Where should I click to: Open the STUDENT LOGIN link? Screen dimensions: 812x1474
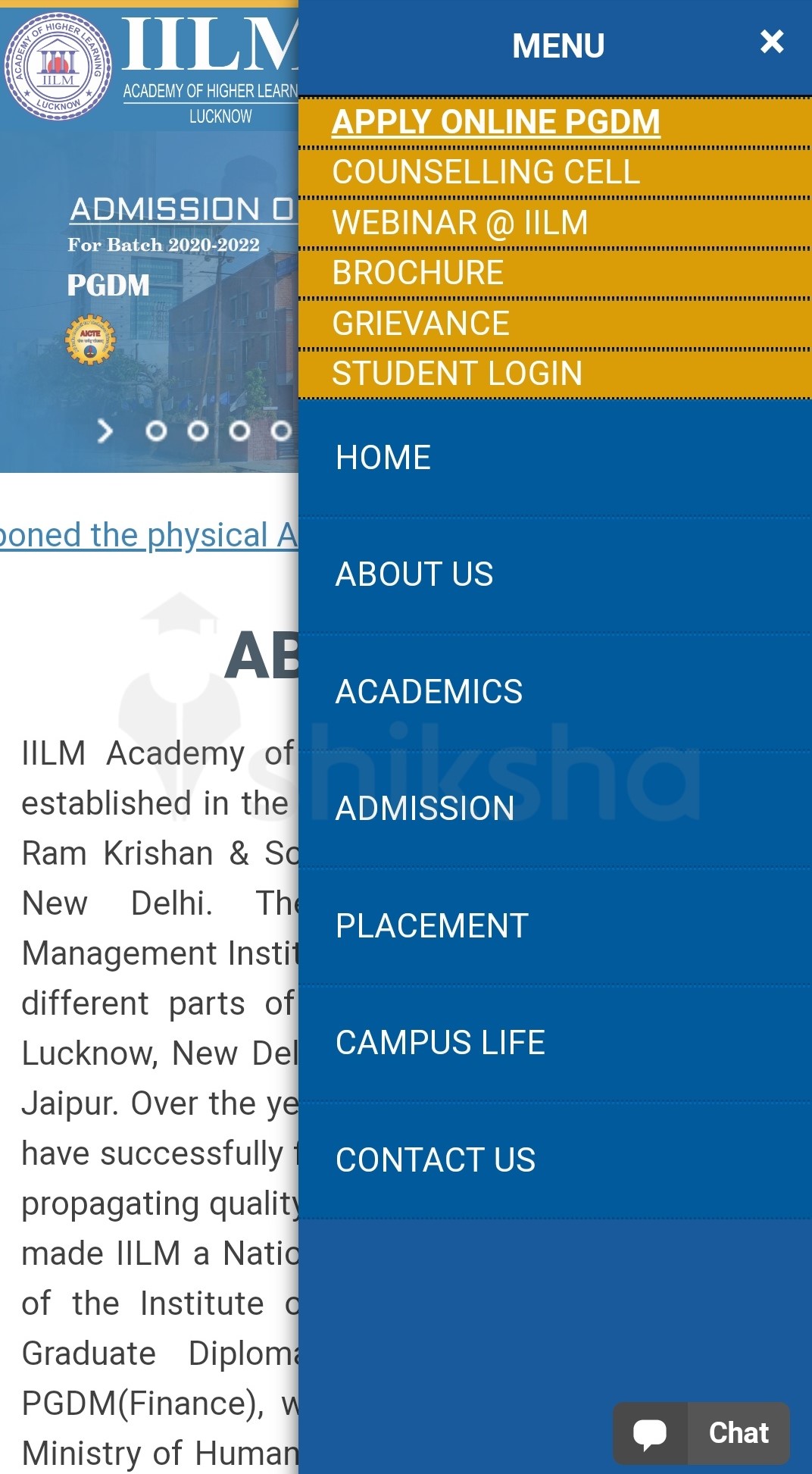click(x=457, y=372)
